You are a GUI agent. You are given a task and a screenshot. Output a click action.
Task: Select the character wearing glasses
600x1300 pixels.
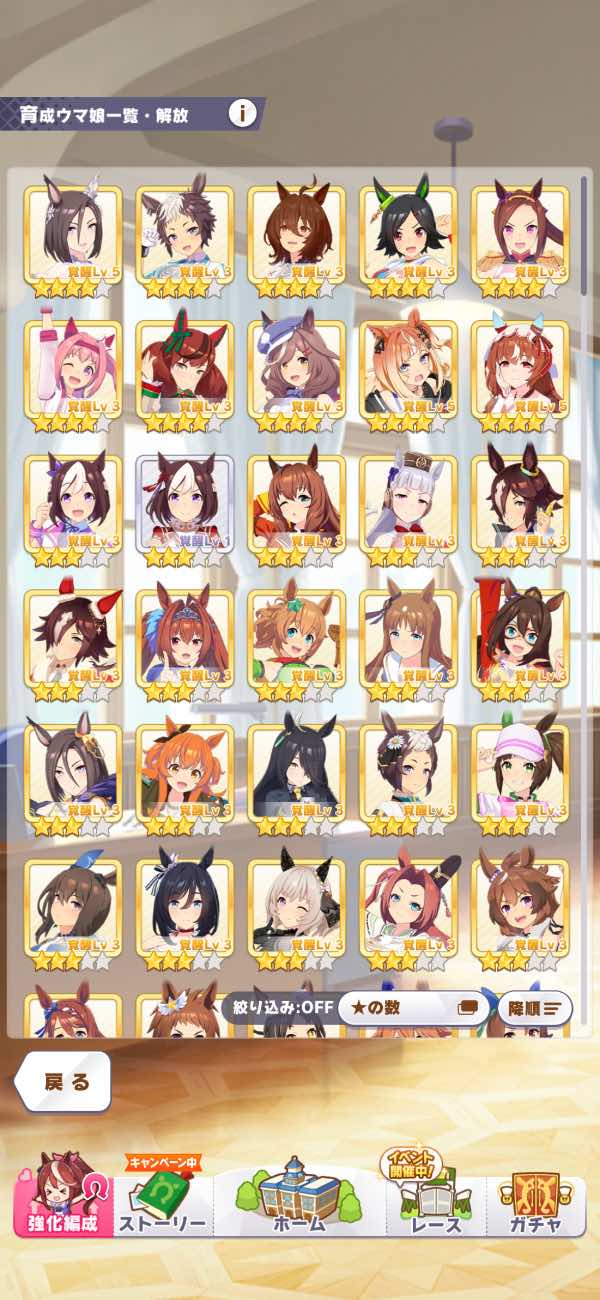coord(520,642)
